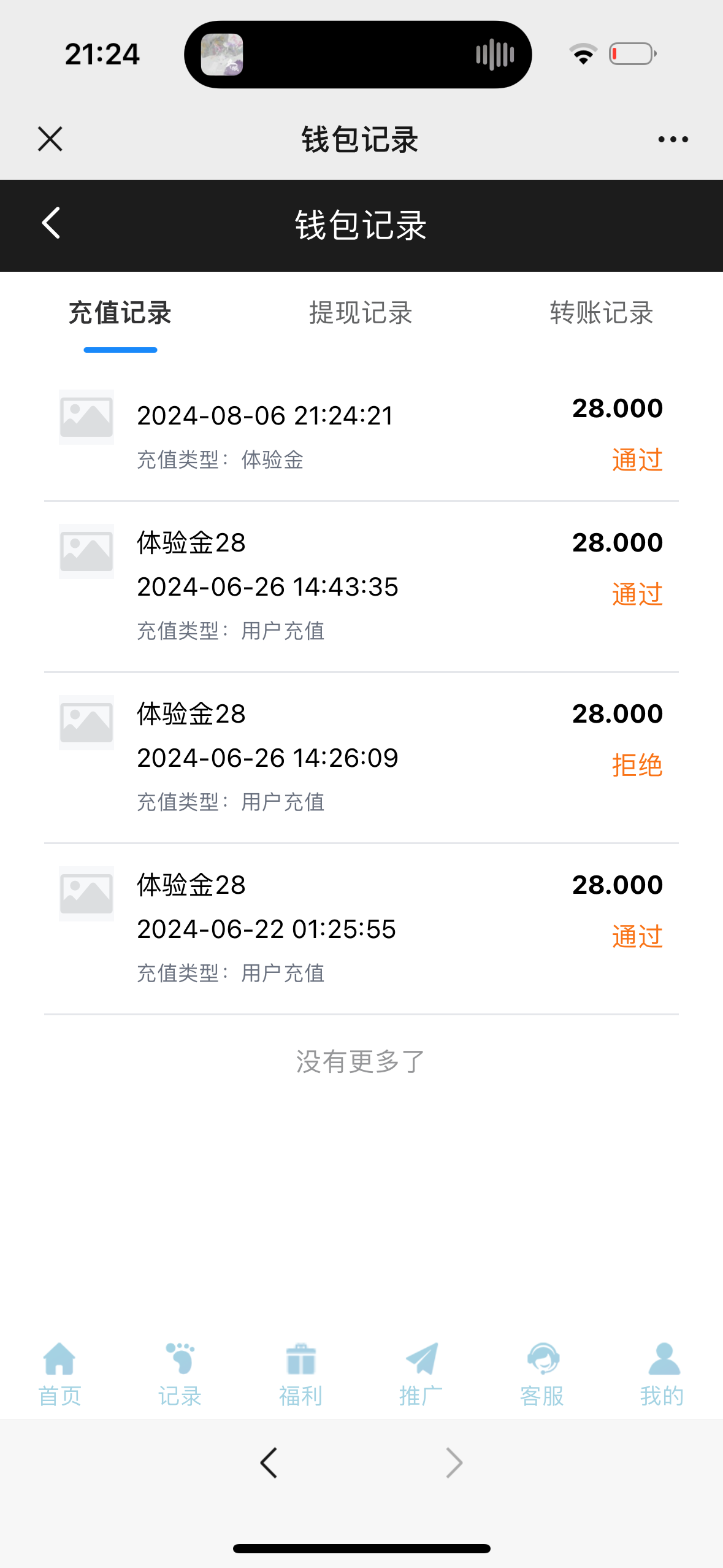This screenshot has width=723, height=1568.
Task: Close the 钱包记录 web page
Action: (x=50, y=139)
